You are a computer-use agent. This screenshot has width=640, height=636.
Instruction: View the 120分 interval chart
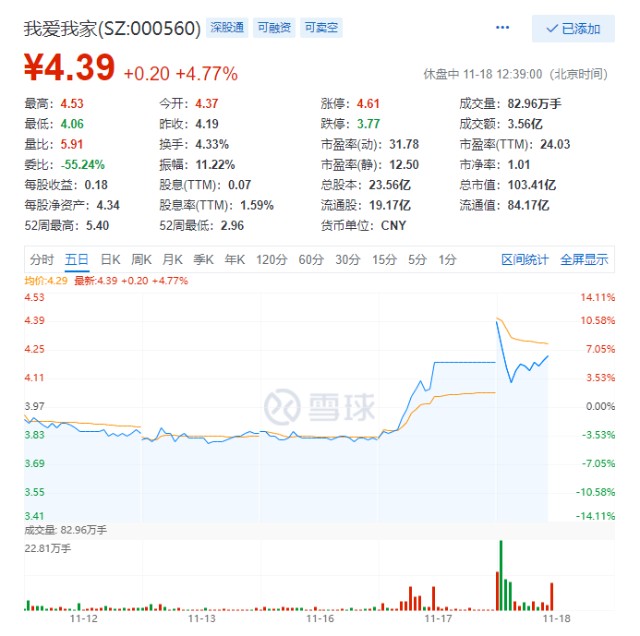271,260
